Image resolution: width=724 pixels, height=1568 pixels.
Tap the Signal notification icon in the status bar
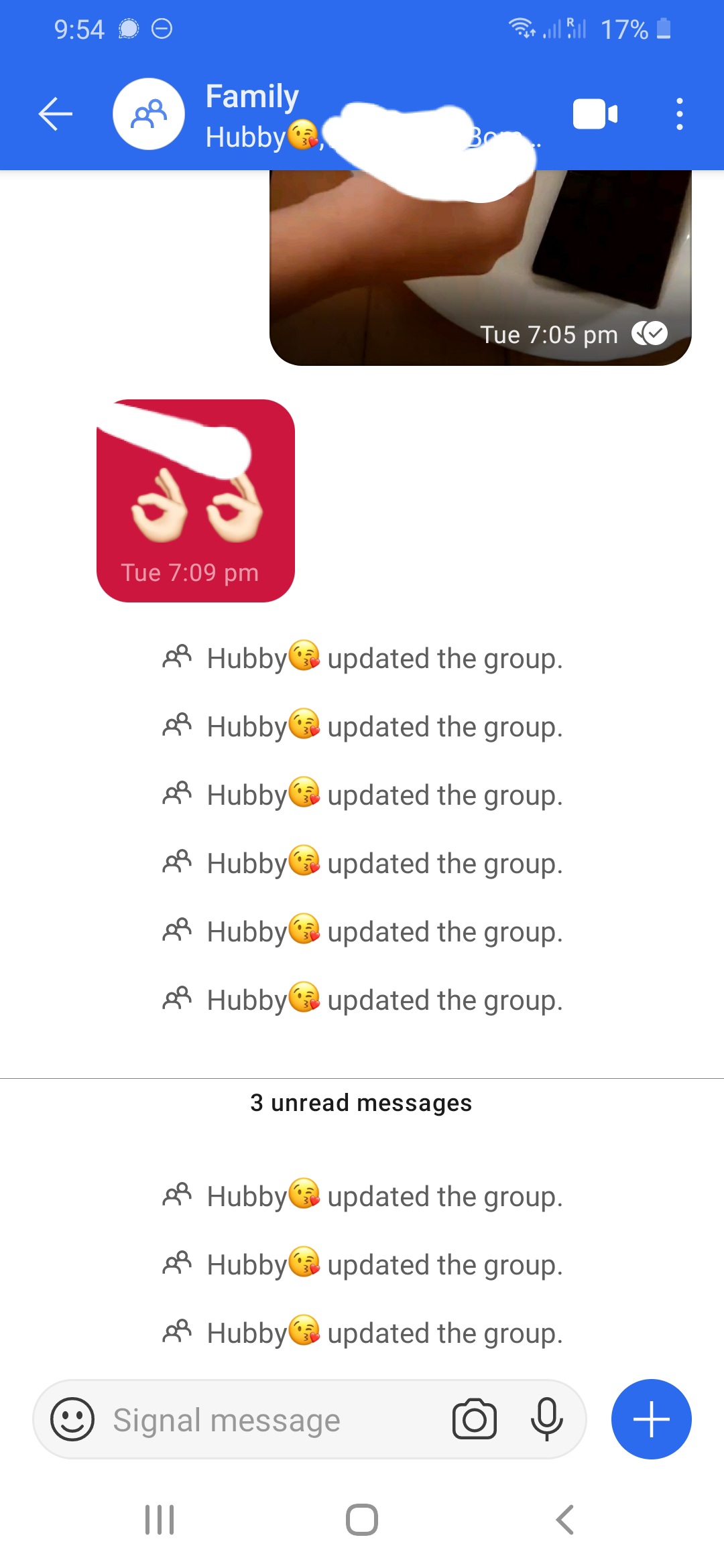click(x=129, y=28)
